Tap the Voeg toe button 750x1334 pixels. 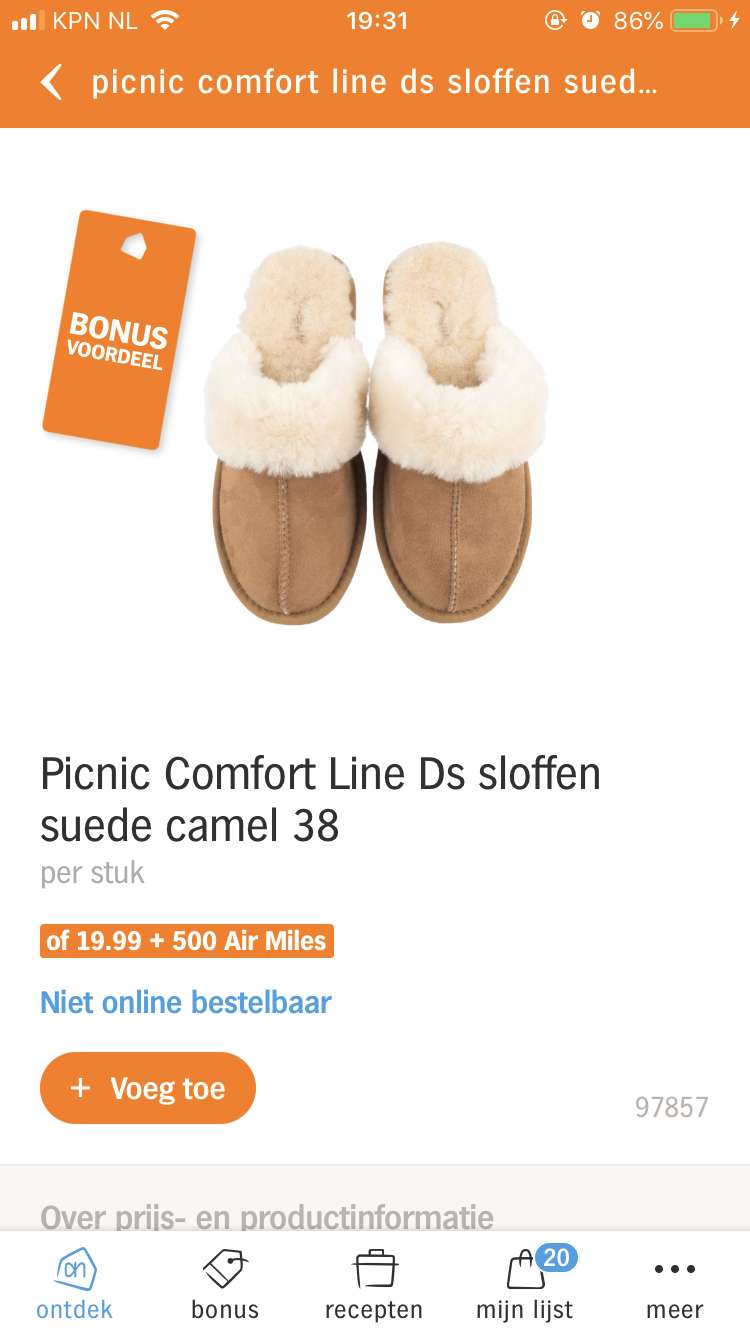click(x=148, y=1088)
